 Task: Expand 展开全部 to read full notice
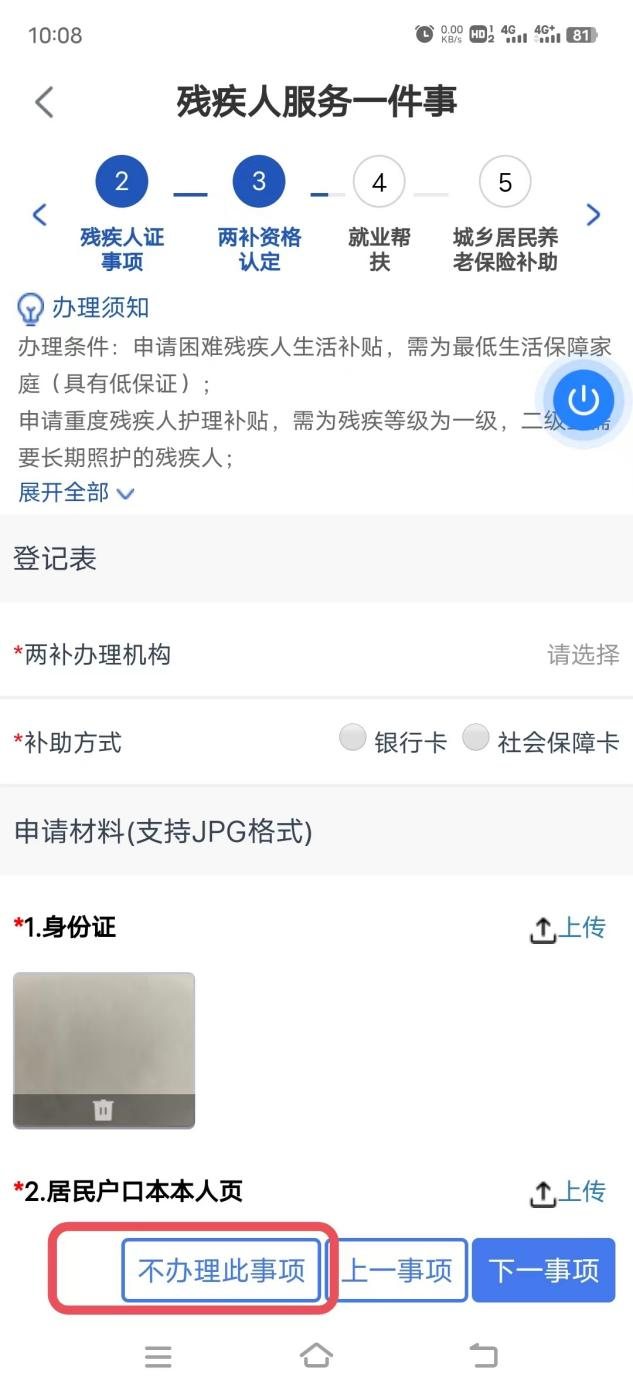pyautogui.click(x=76, y=492)
